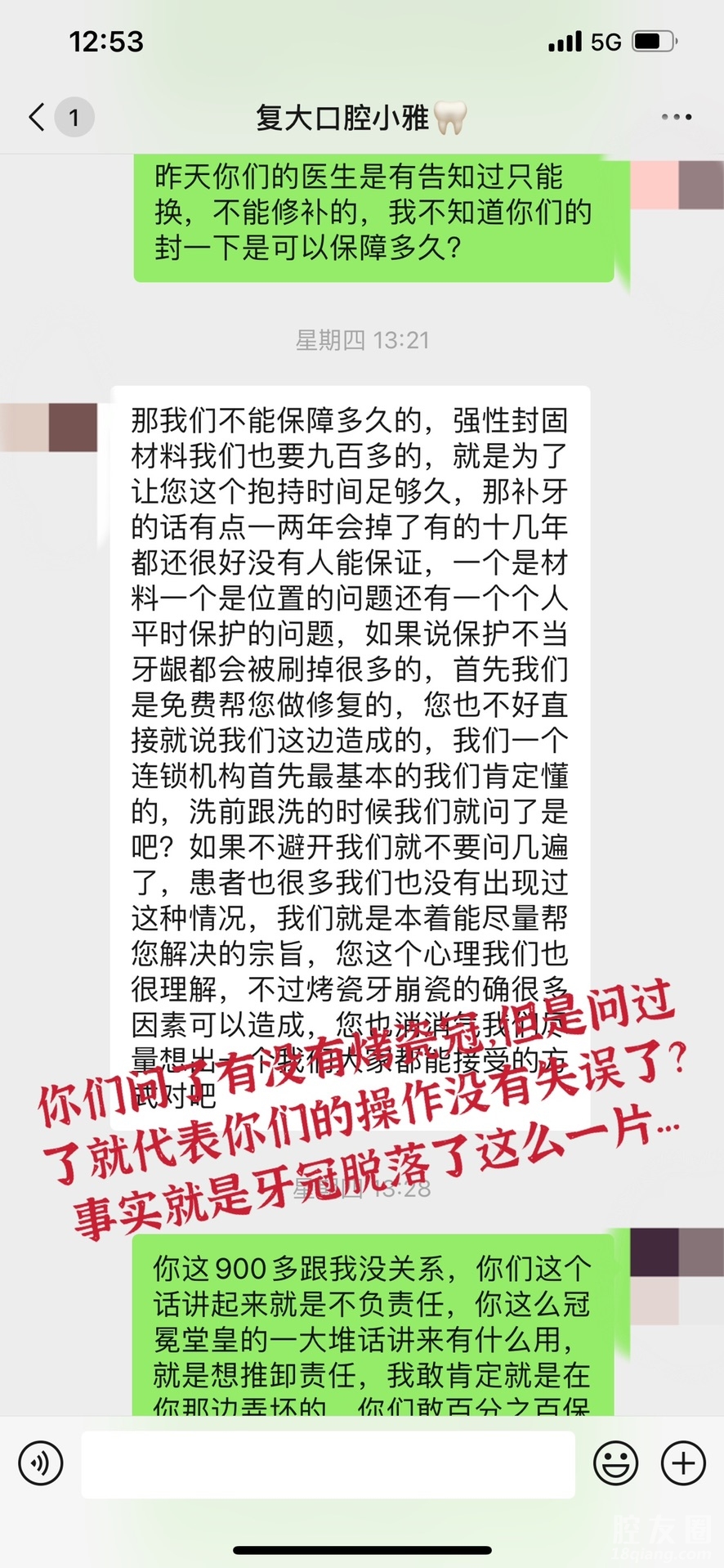
Task: Focus the message text field
Action: pyautogui.click(x=327, y=1463)
